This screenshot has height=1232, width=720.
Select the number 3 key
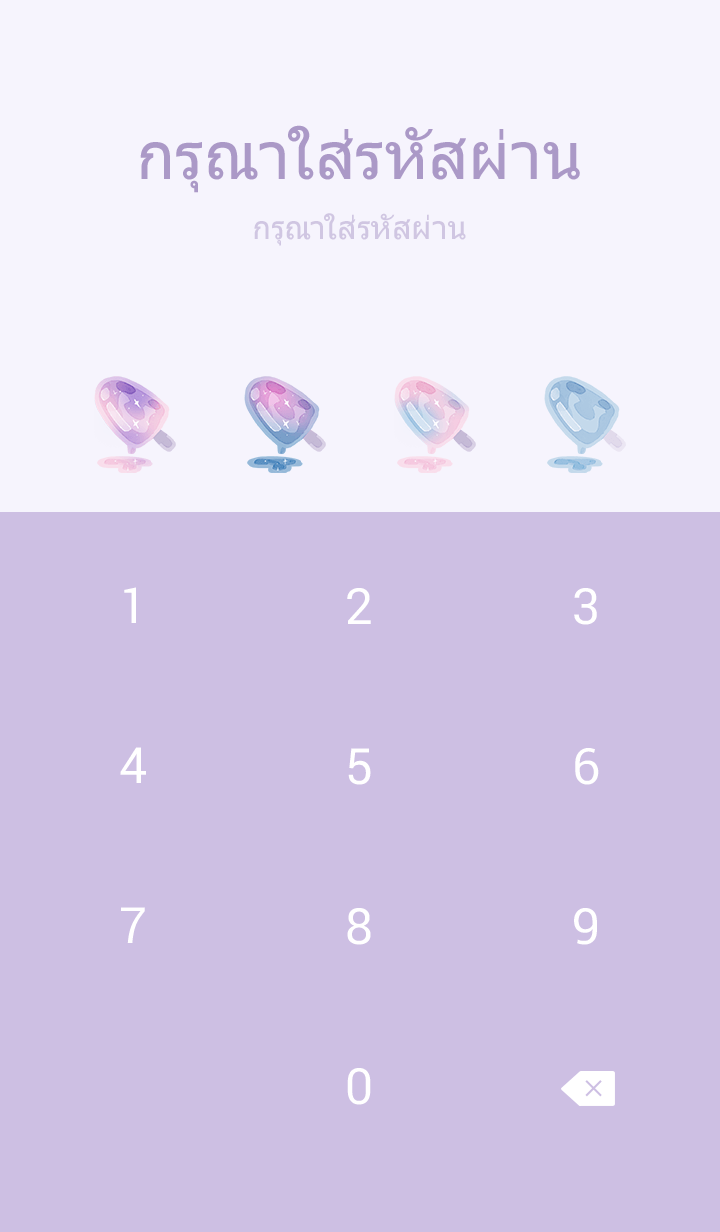pos(585,607)
